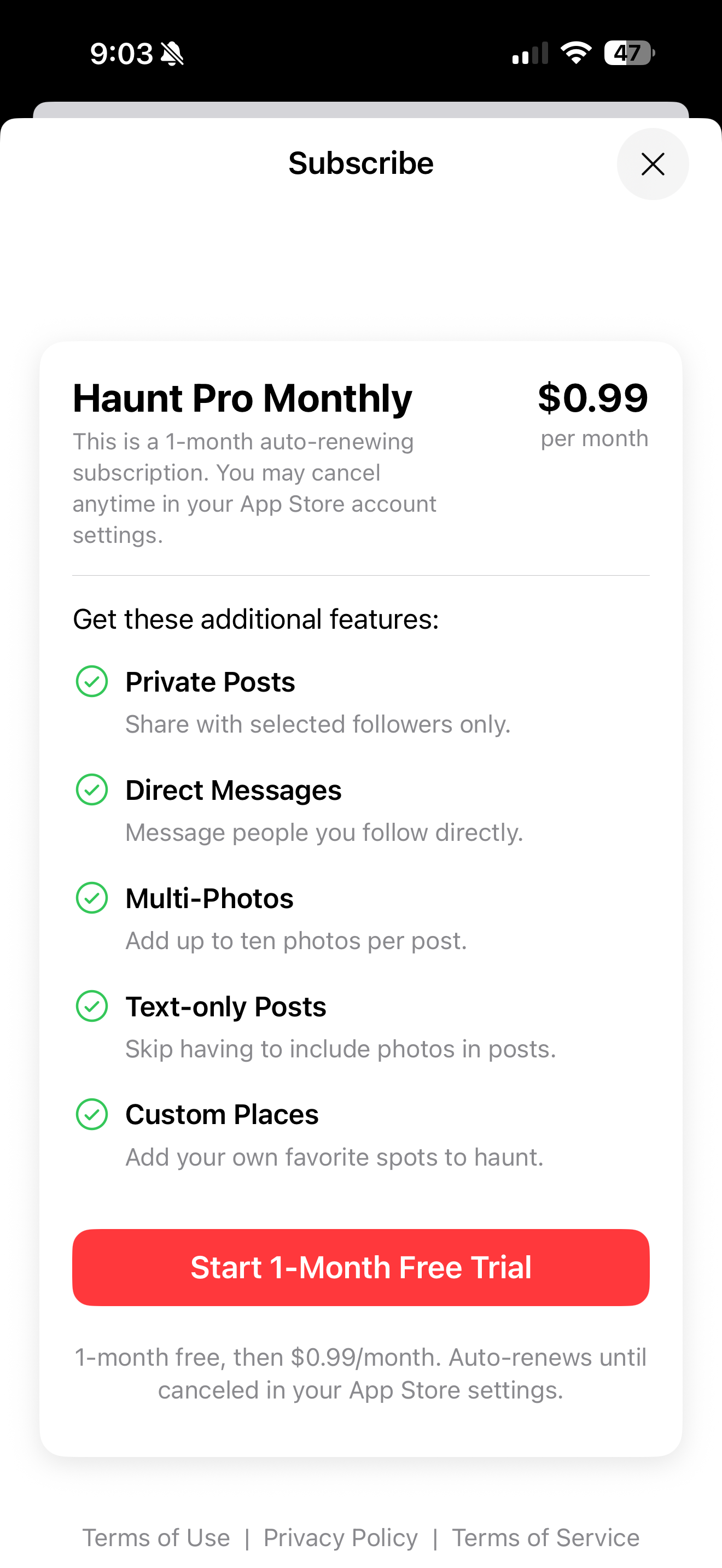
Task: Open the Terms of Use link
Action: (x=156, y=1537)
